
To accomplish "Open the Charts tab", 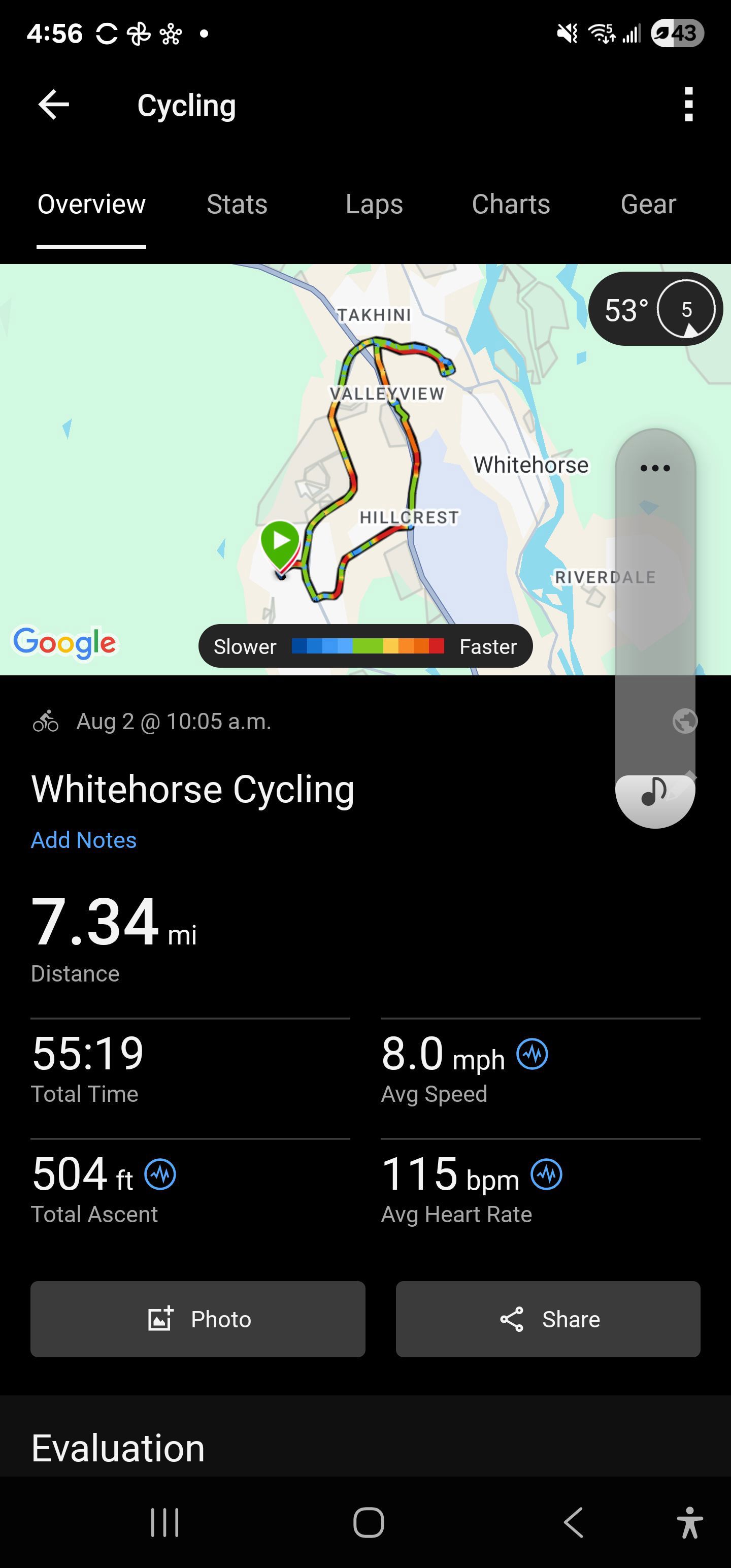I will click(x=511, y=205).
